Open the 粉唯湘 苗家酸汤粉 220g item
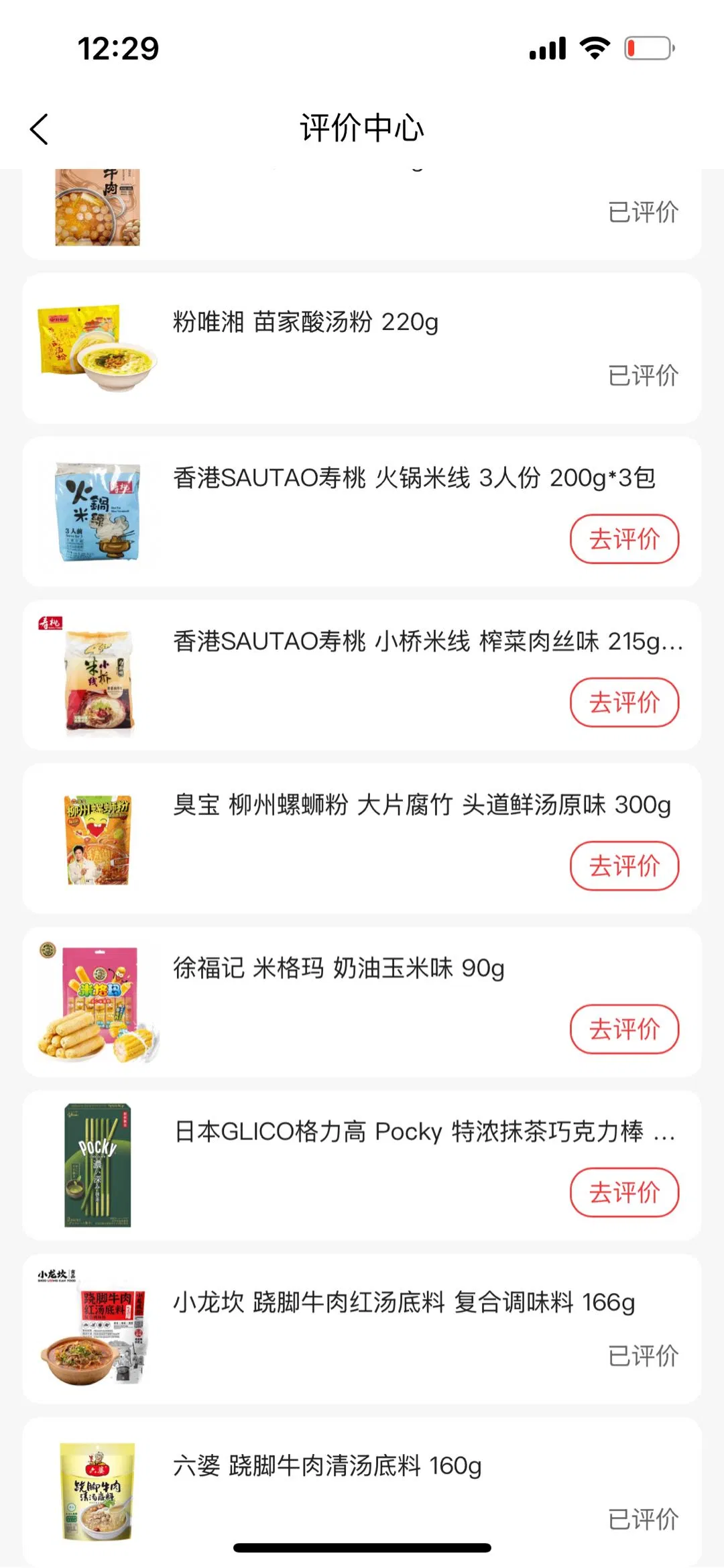724x1568 pixels. pos(306,323)
